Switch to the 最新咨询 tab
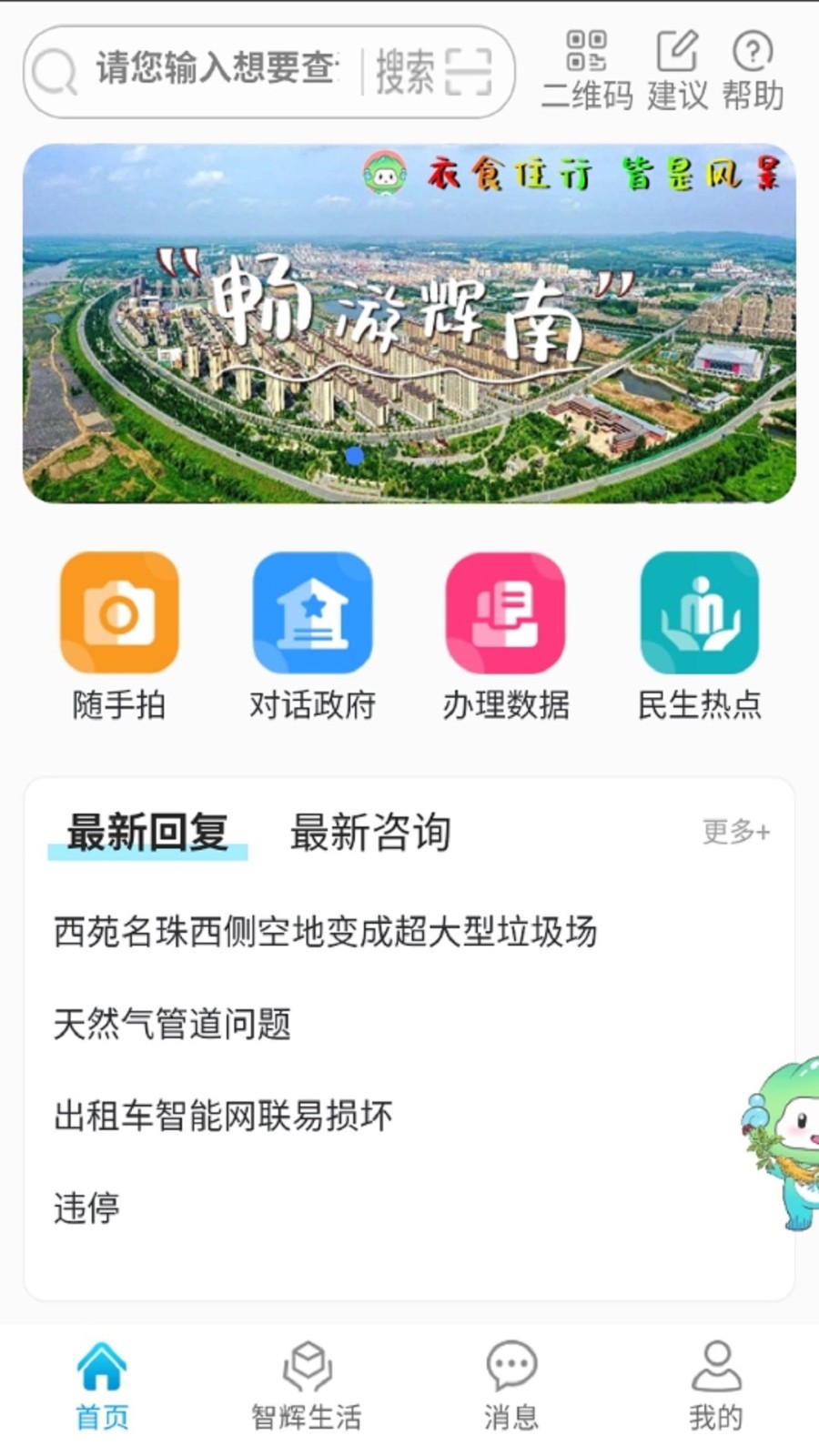819x1456 pixels. coord(371,833)
